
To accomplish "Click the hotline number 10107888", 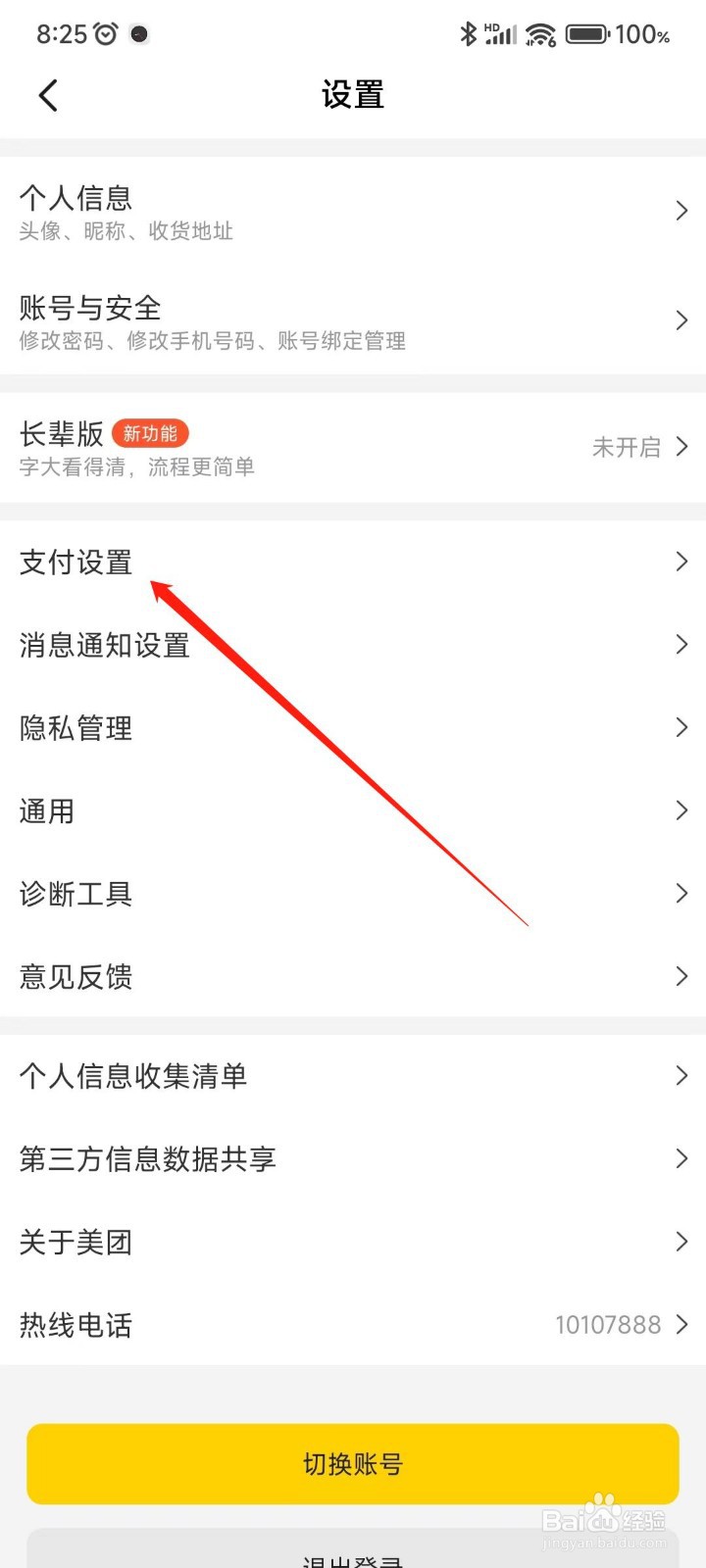I will pyautogui.click(x=609, y=1325).
